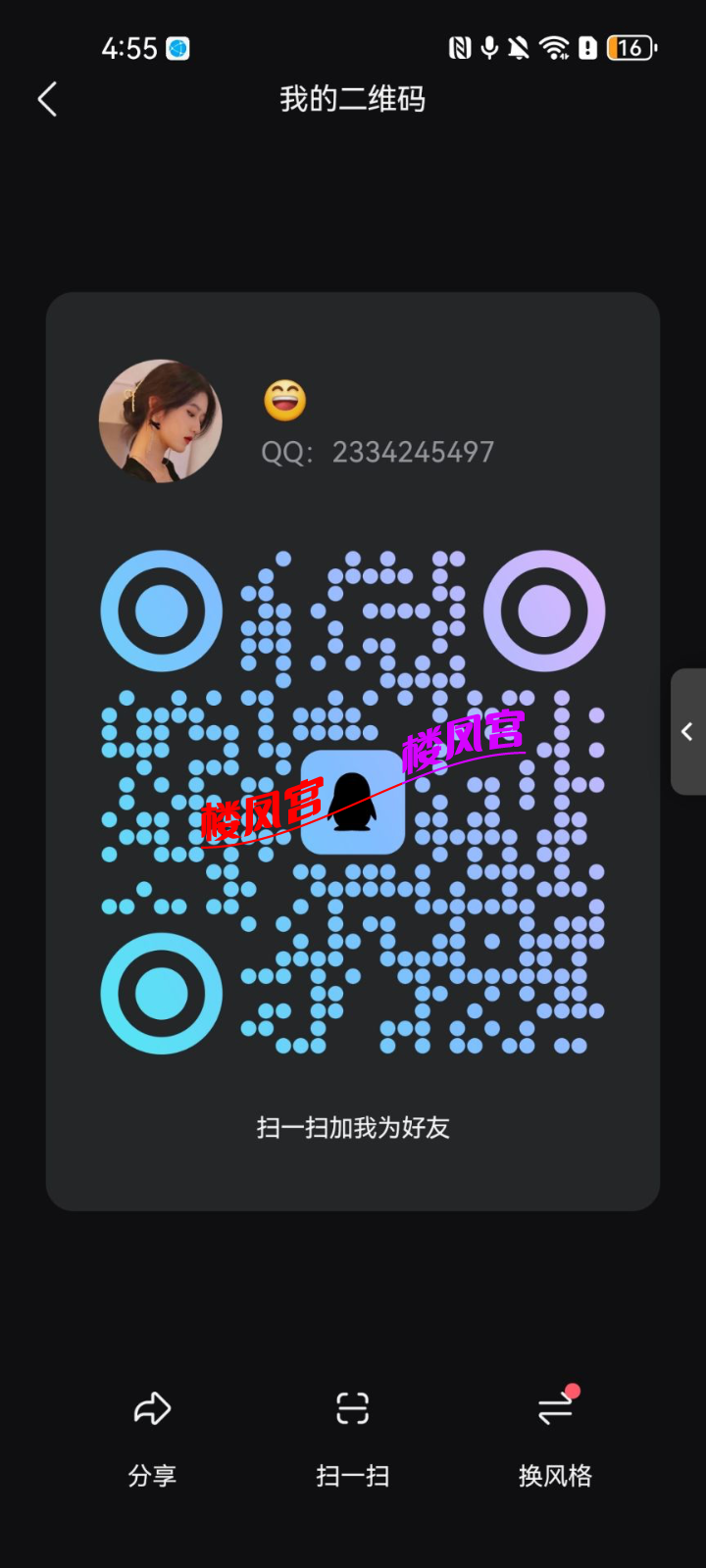This screenshot has width=706, height=1568.
Task: Tap the battery indicator showing 16
Action: 629,47
